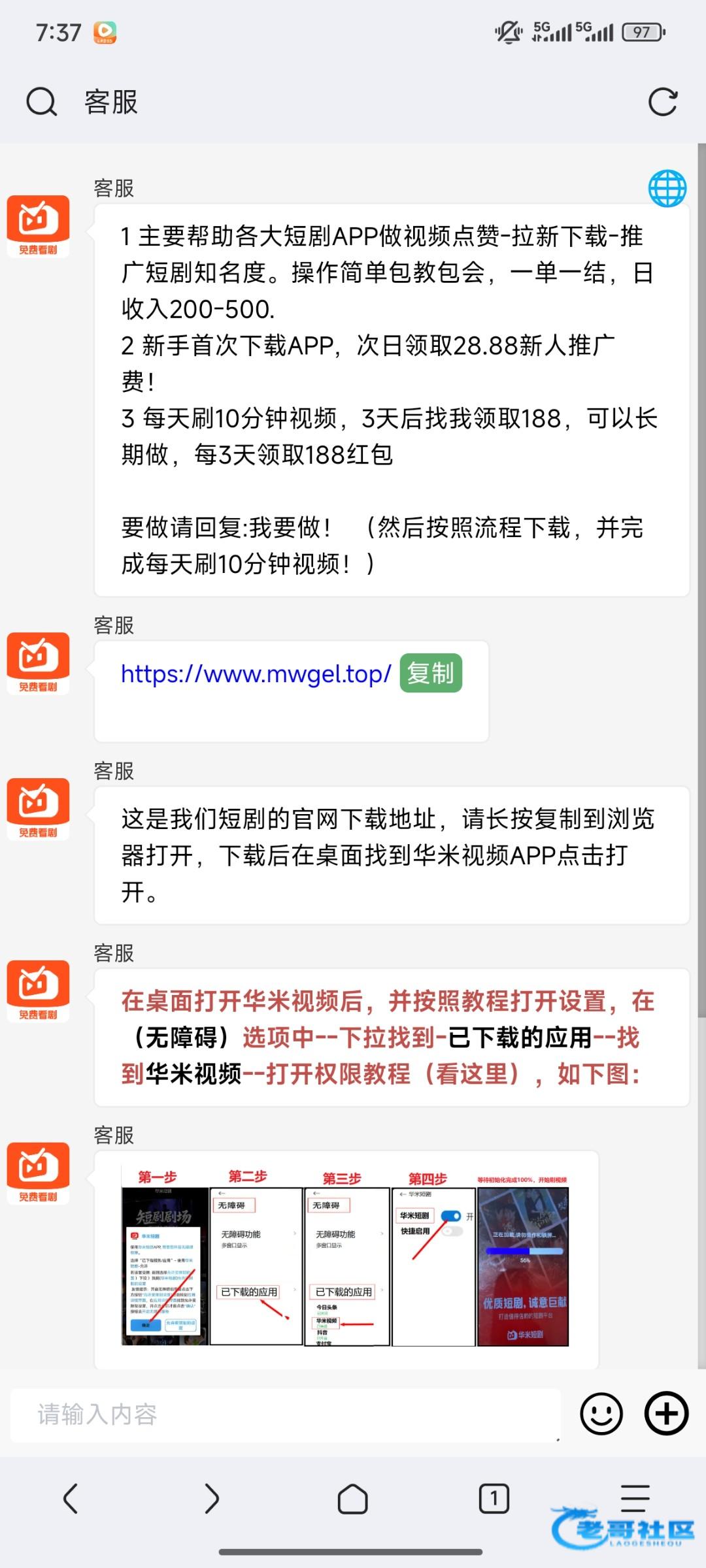706x1568 pixels.
Task: Go back with the browser back arrow
Action: pyautogui.click(x=71, y=1498)
